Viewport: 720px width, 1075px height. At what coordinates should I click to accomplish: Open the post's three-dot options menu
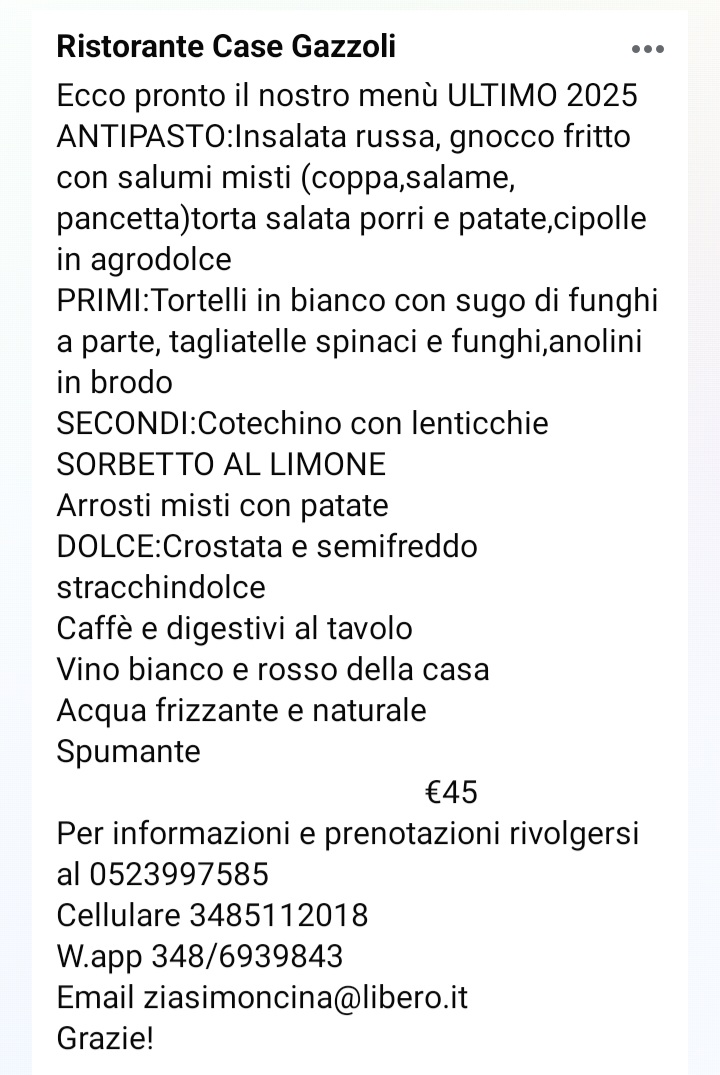coord(647,49)
